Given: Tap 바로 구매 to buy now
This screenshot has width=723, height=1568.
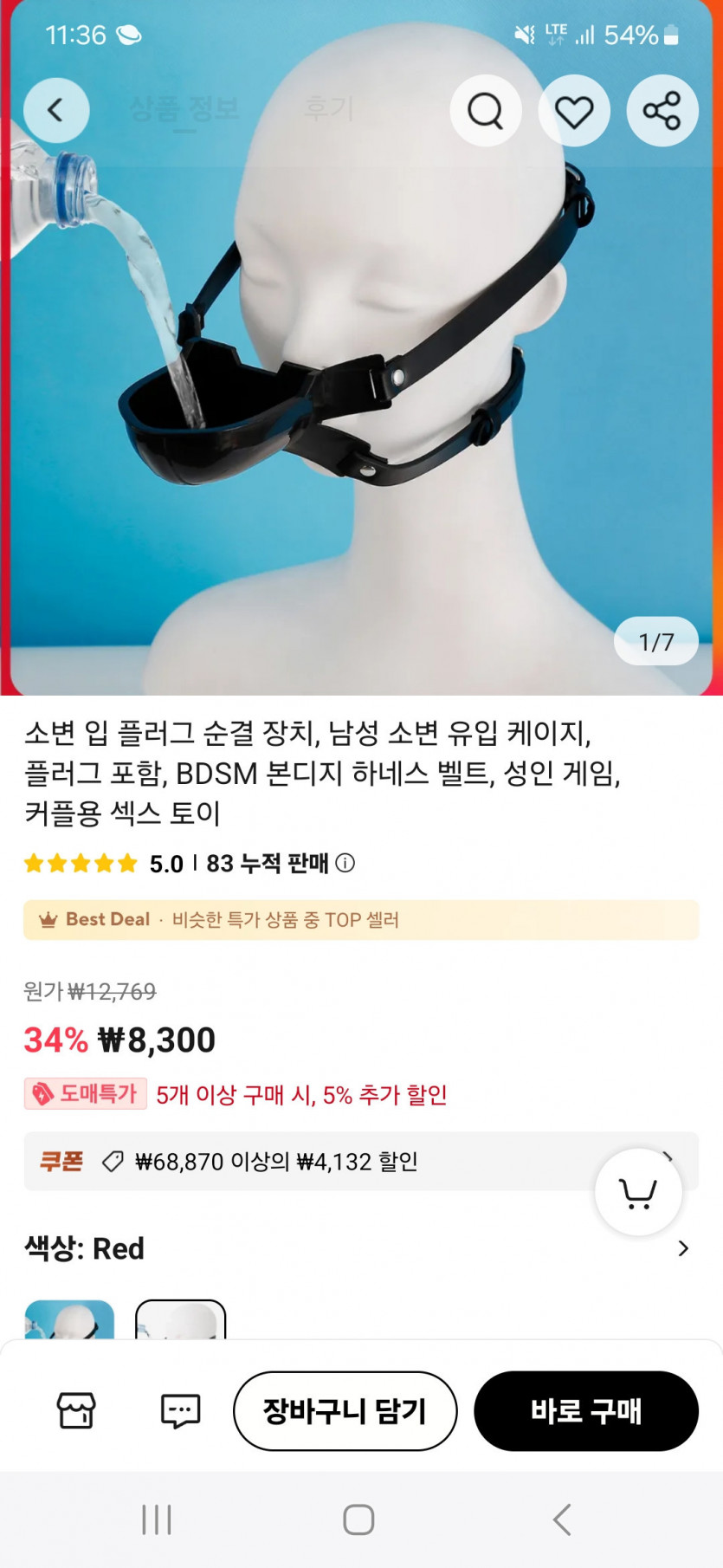Looking at the screenshot, I should point(586,1410).
